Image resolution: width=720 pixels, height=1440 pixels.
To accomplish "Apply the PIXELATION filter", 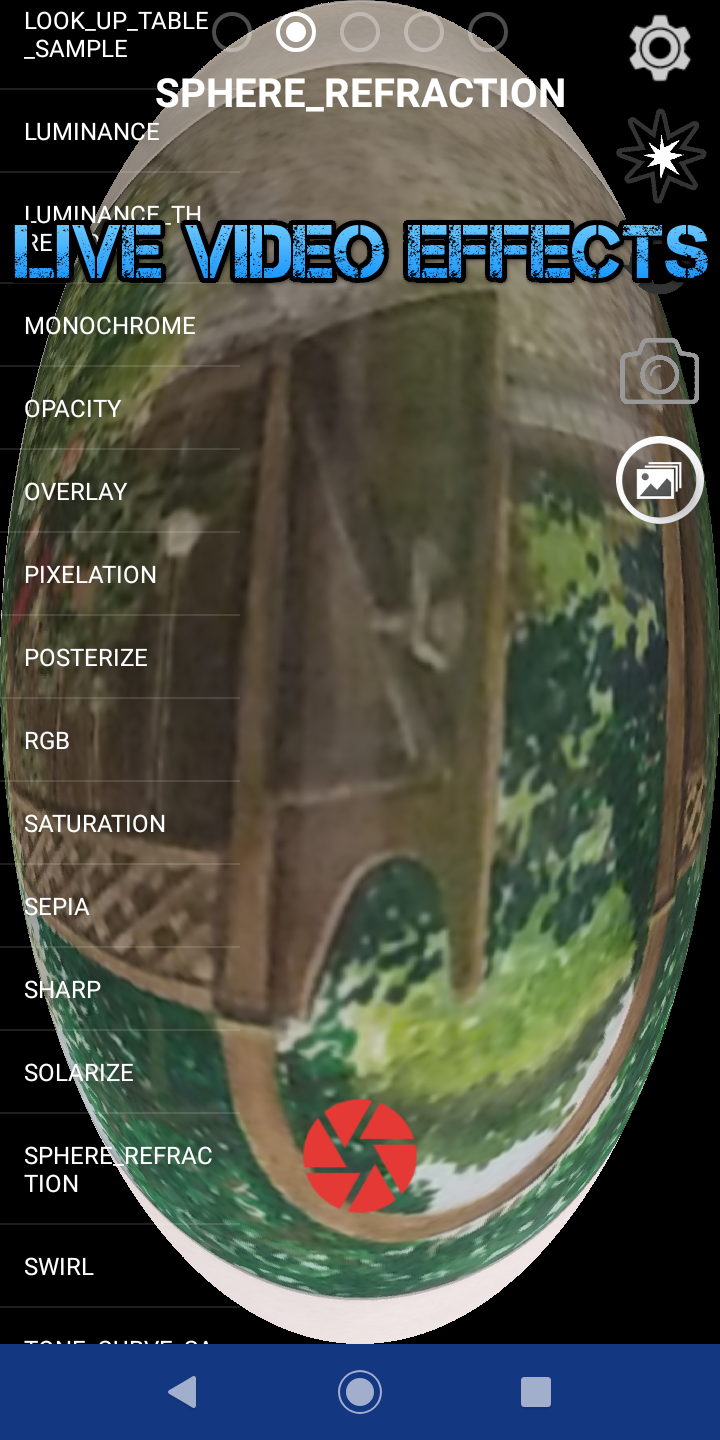I will pyautogui.click(x=91, y=575).
